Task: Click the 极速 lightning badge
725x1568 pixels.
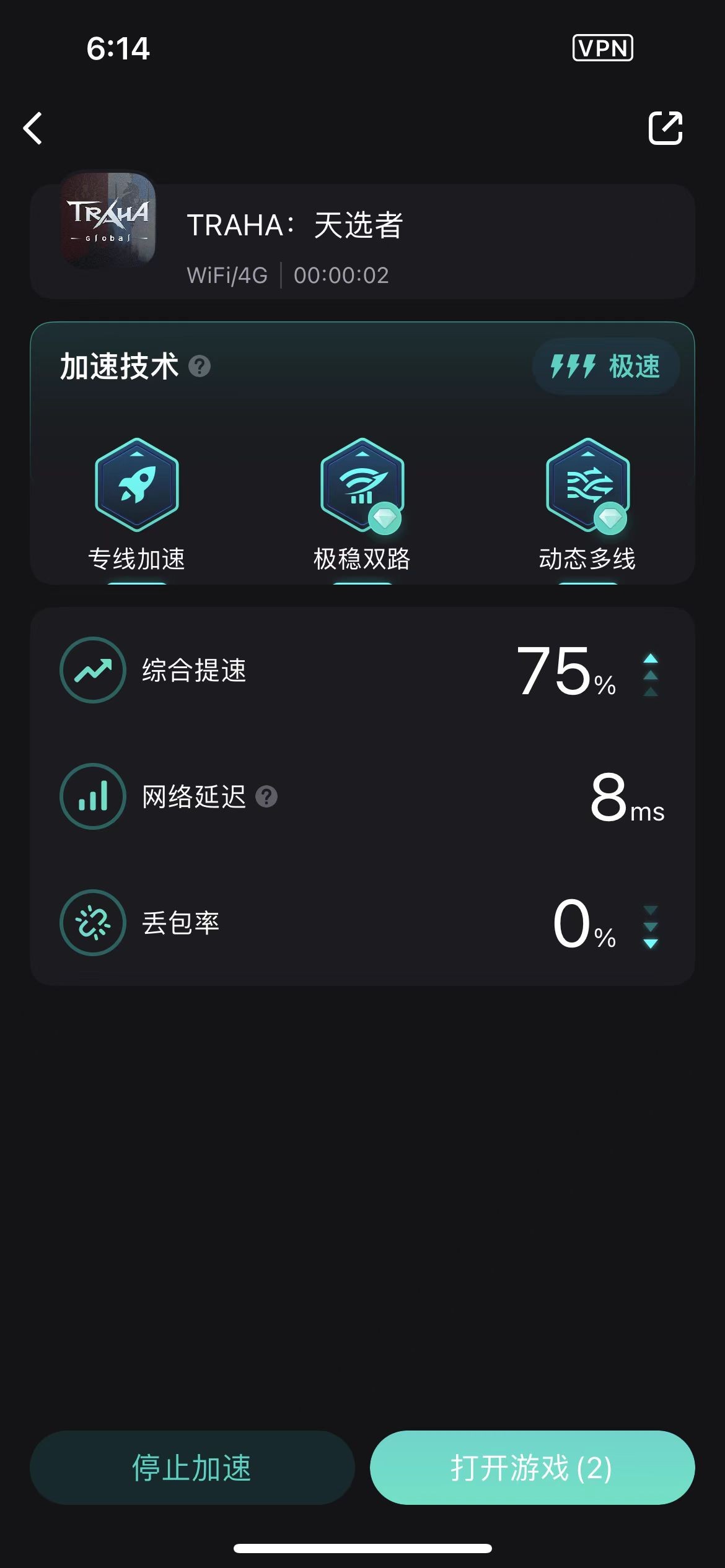Action: (x=604, y=367)
